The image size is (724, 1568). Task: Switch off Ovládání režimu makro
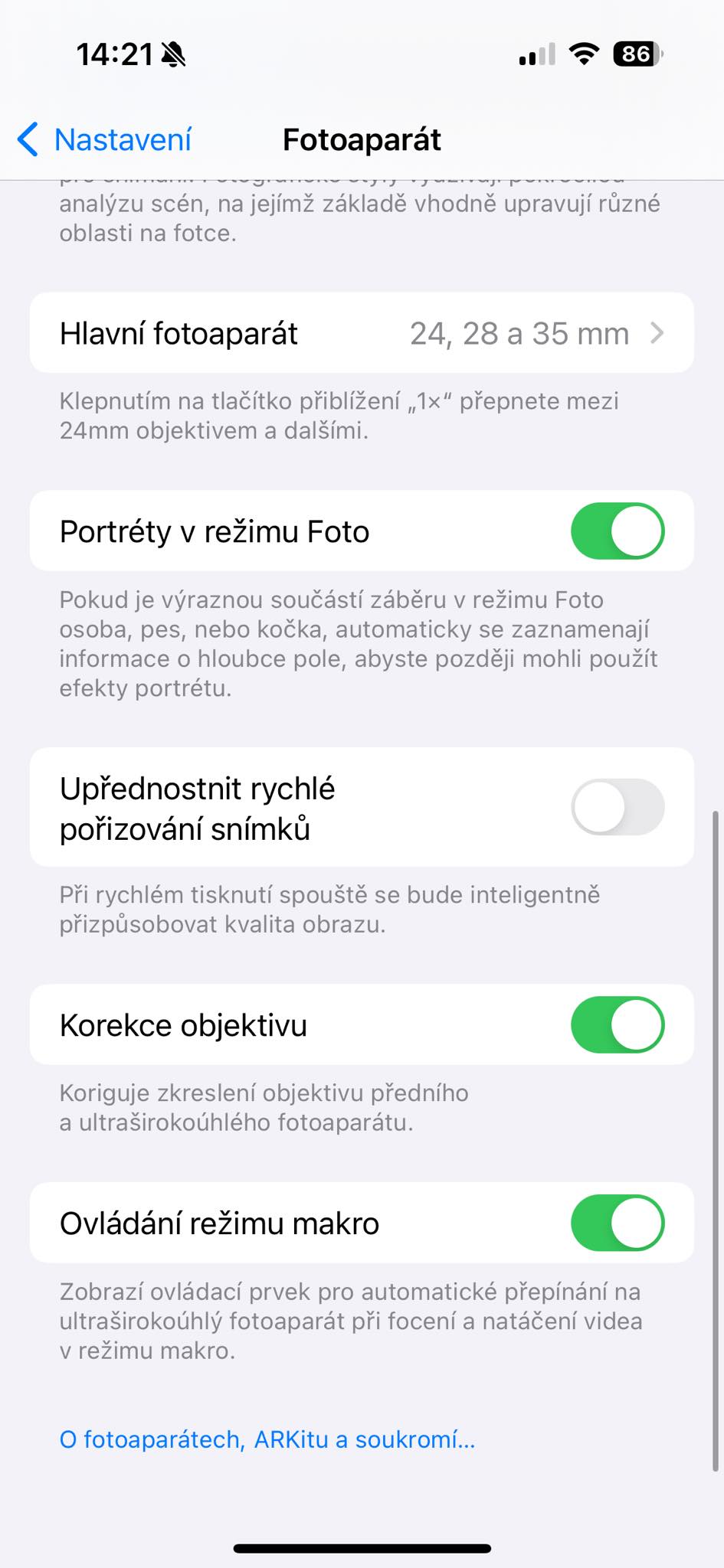pyautogui.click(x=617, y=1223)
